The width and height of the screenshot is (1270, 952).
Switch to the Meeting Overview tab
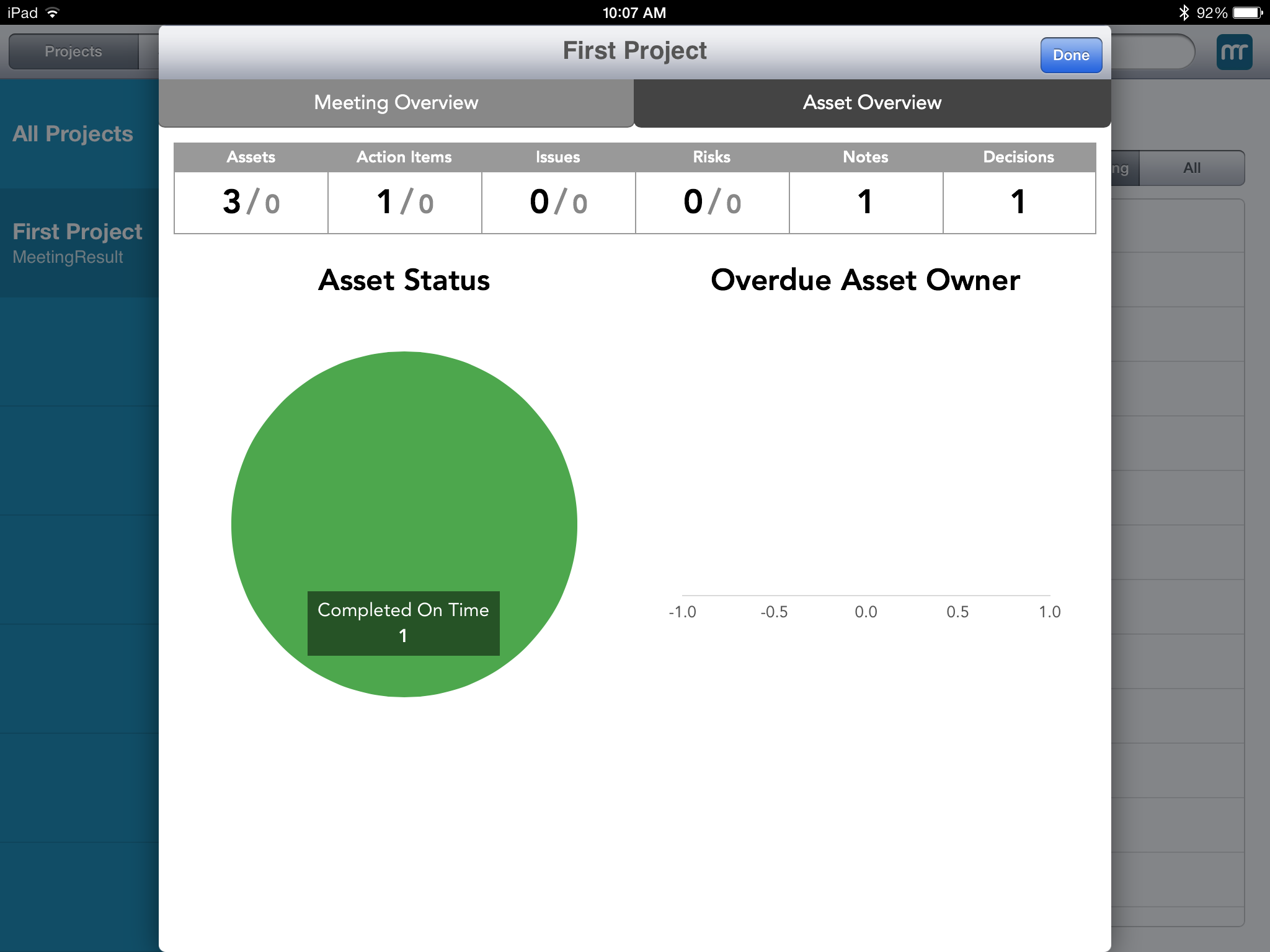(396, 103)
